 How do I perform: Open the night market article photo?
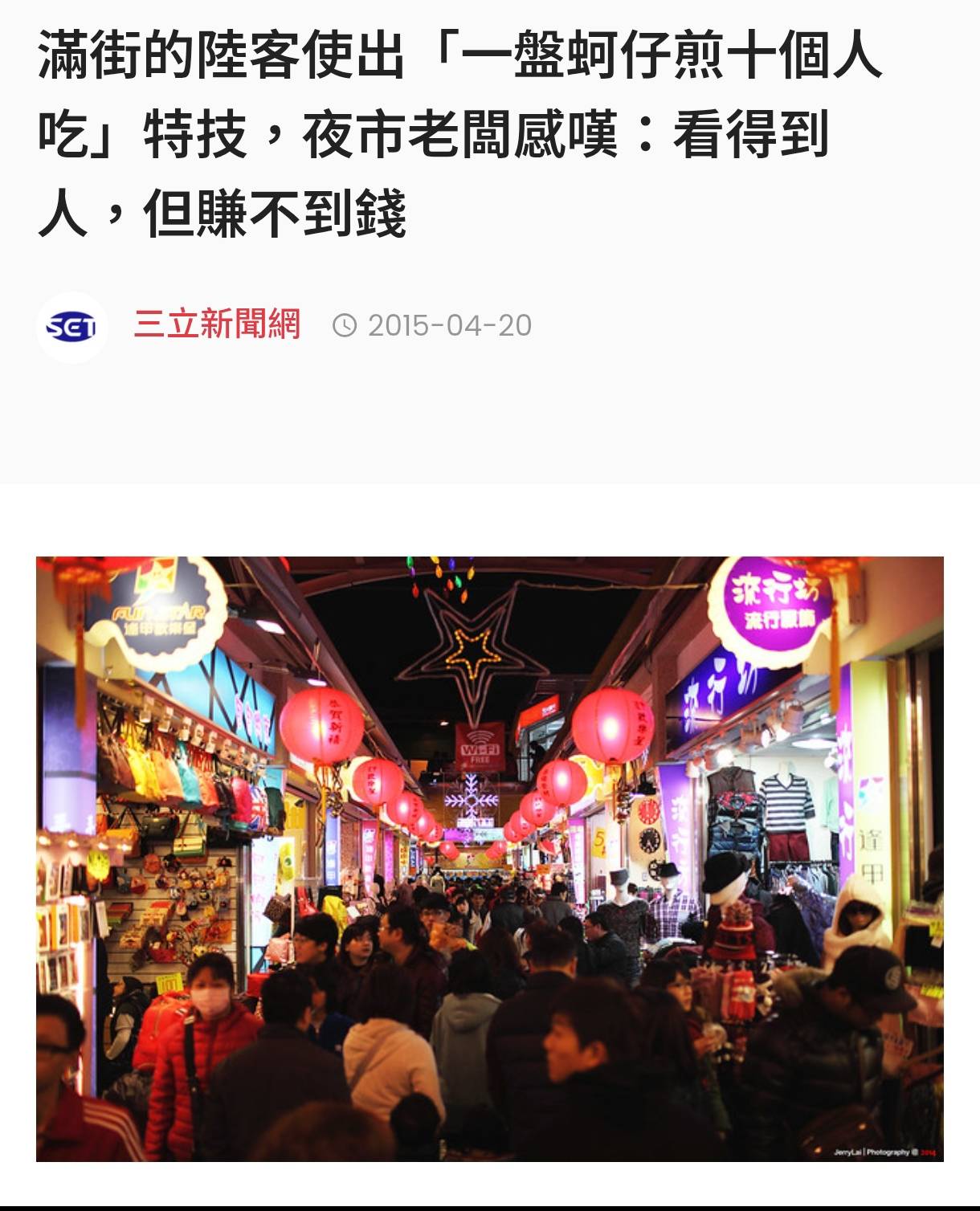(x=489, y=858)
